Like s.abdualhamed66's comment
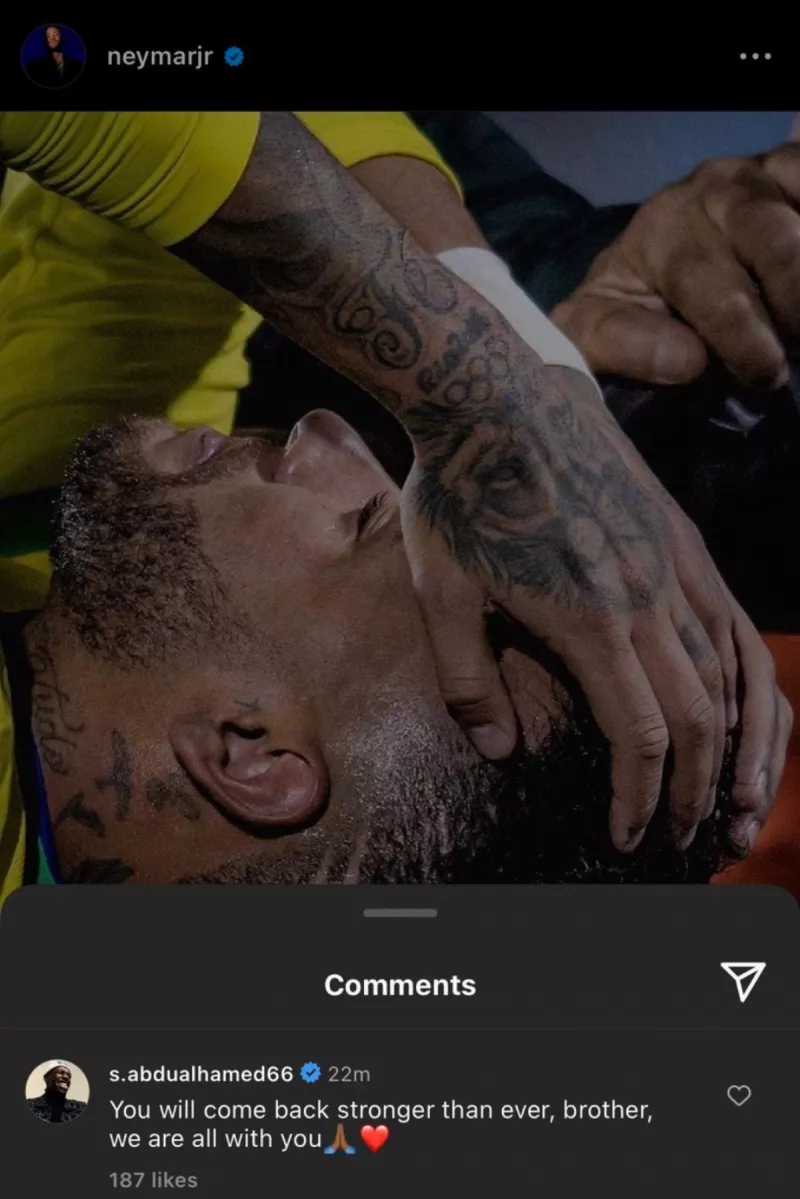800x1199 pixels. tap(738, 1096)
